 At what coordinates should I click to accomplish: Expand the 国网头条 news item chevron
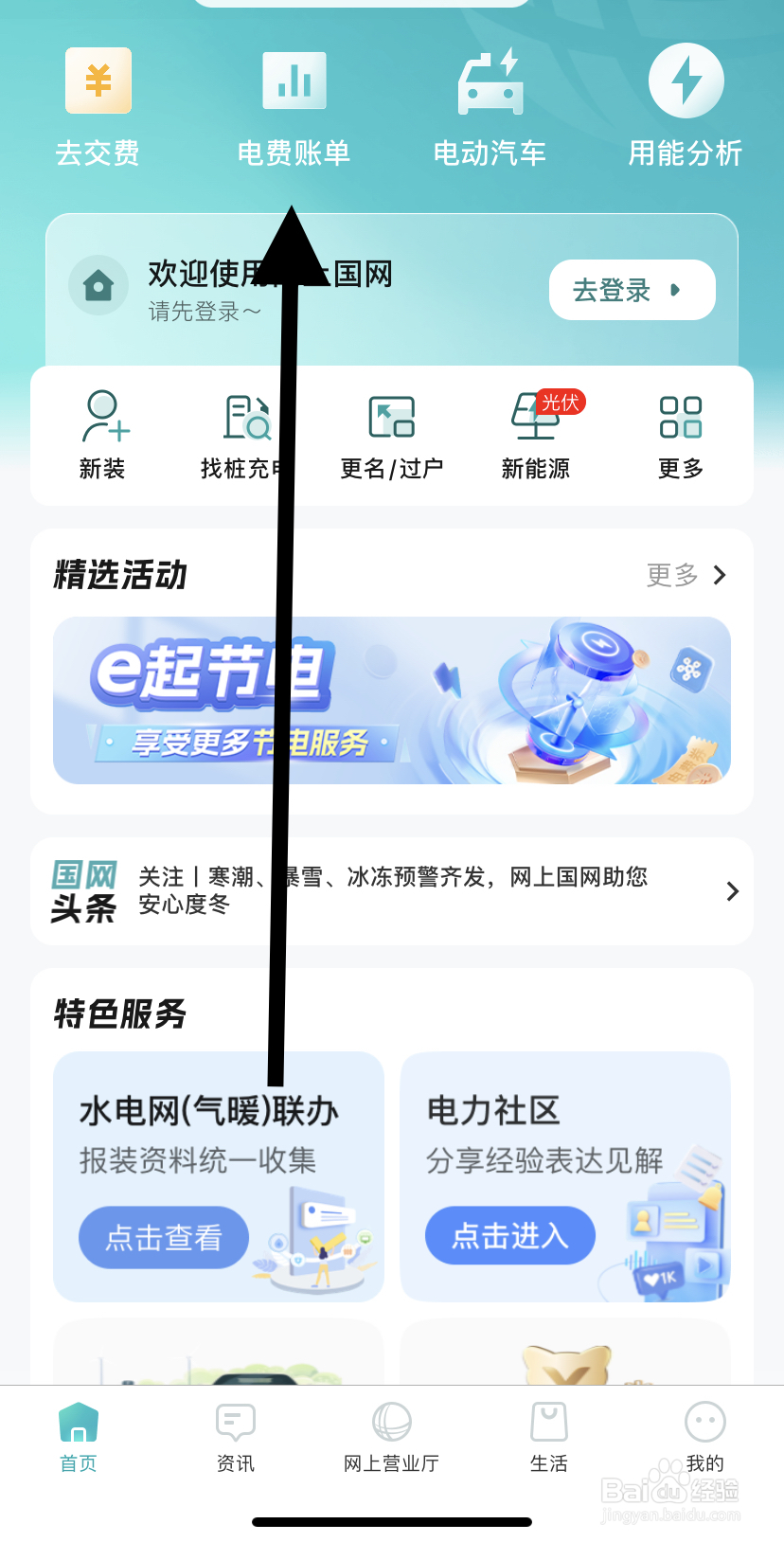tap(730, 891)
